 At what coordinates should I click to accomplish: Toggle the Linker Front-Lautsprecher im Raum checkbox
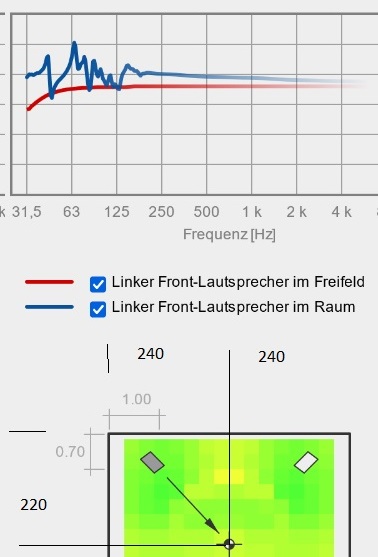pyautogui.click(x=98, y=309)
